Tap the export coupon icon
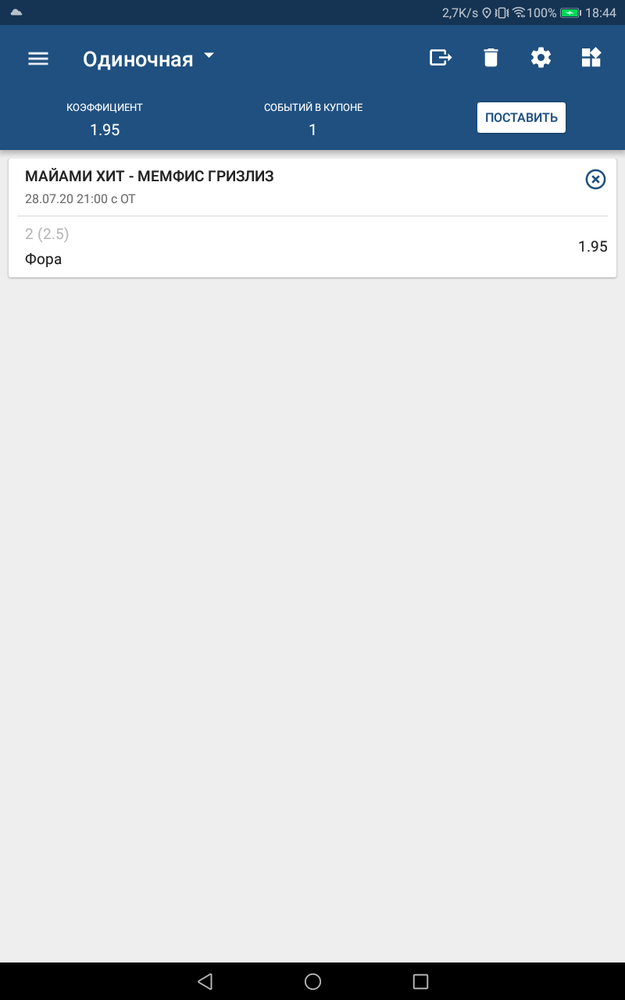Screen dimensions: 625x1000 tap(440, 58)
